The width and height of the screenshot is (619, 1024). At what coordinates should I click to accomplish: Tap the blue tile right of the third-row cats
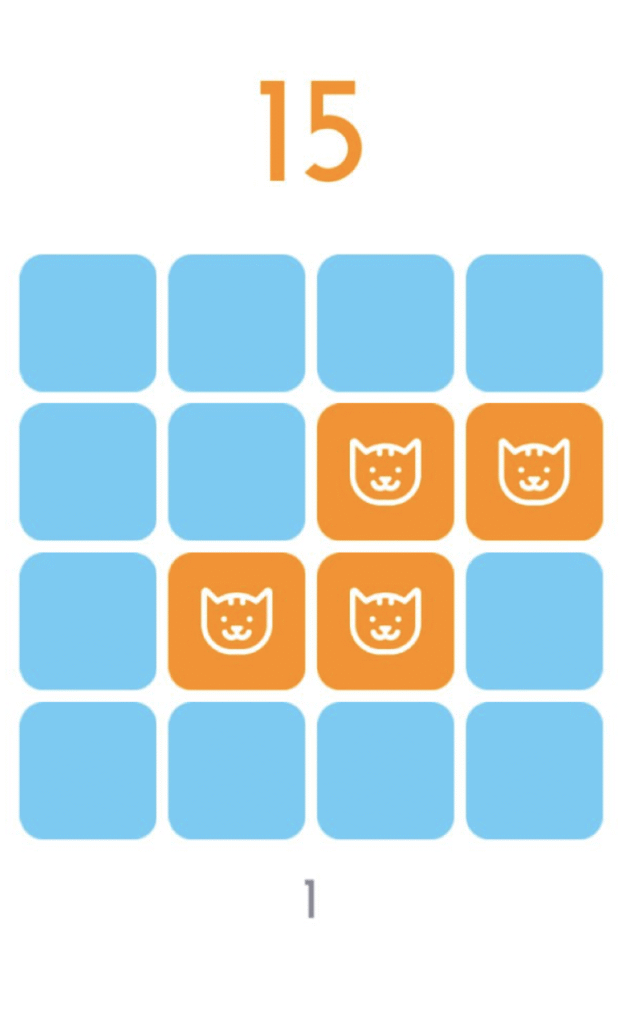click(x=534, y=621)
